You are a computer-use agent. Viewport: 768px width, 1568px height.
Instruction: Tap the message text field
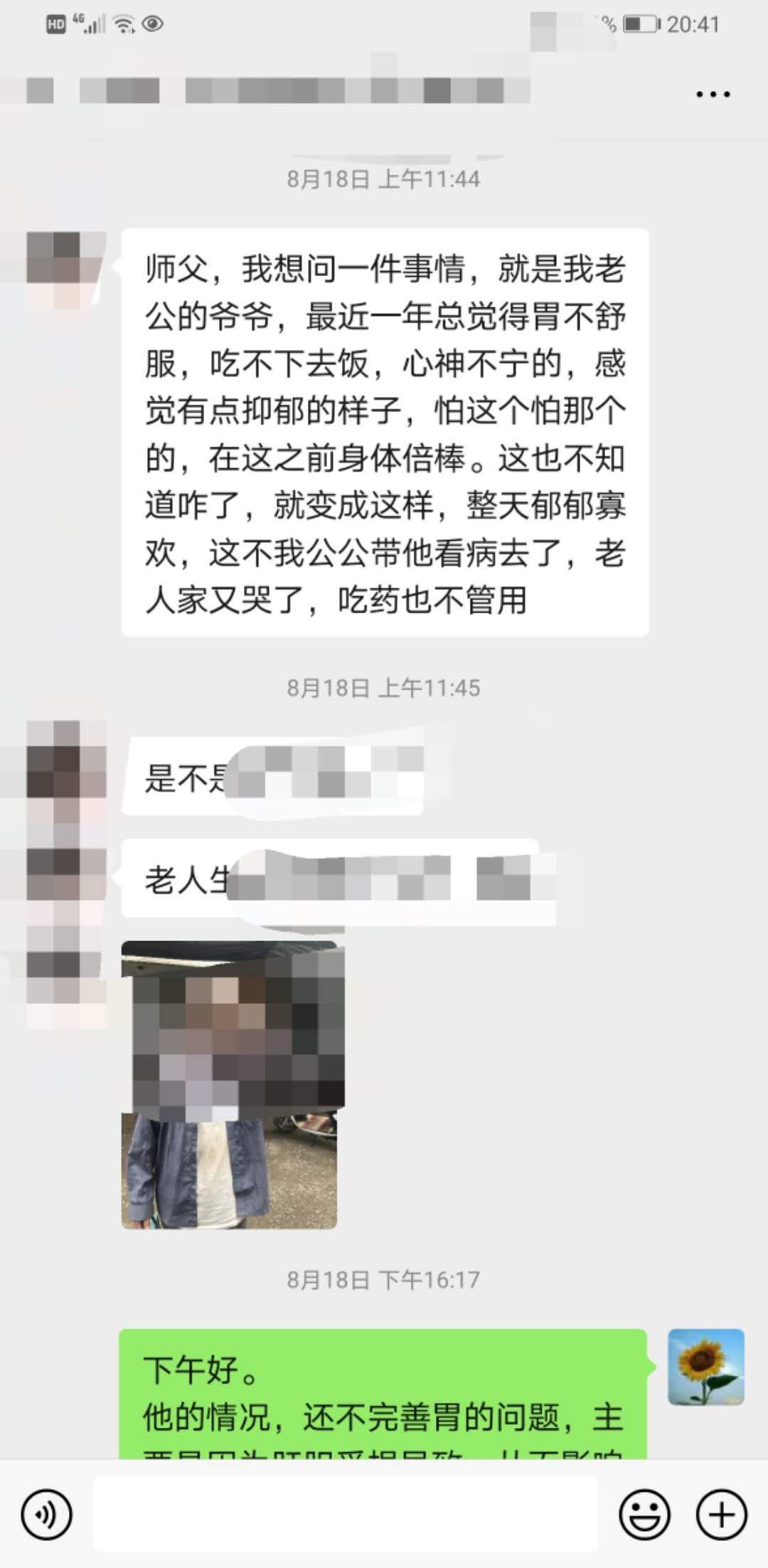(x=345, y=1514)
